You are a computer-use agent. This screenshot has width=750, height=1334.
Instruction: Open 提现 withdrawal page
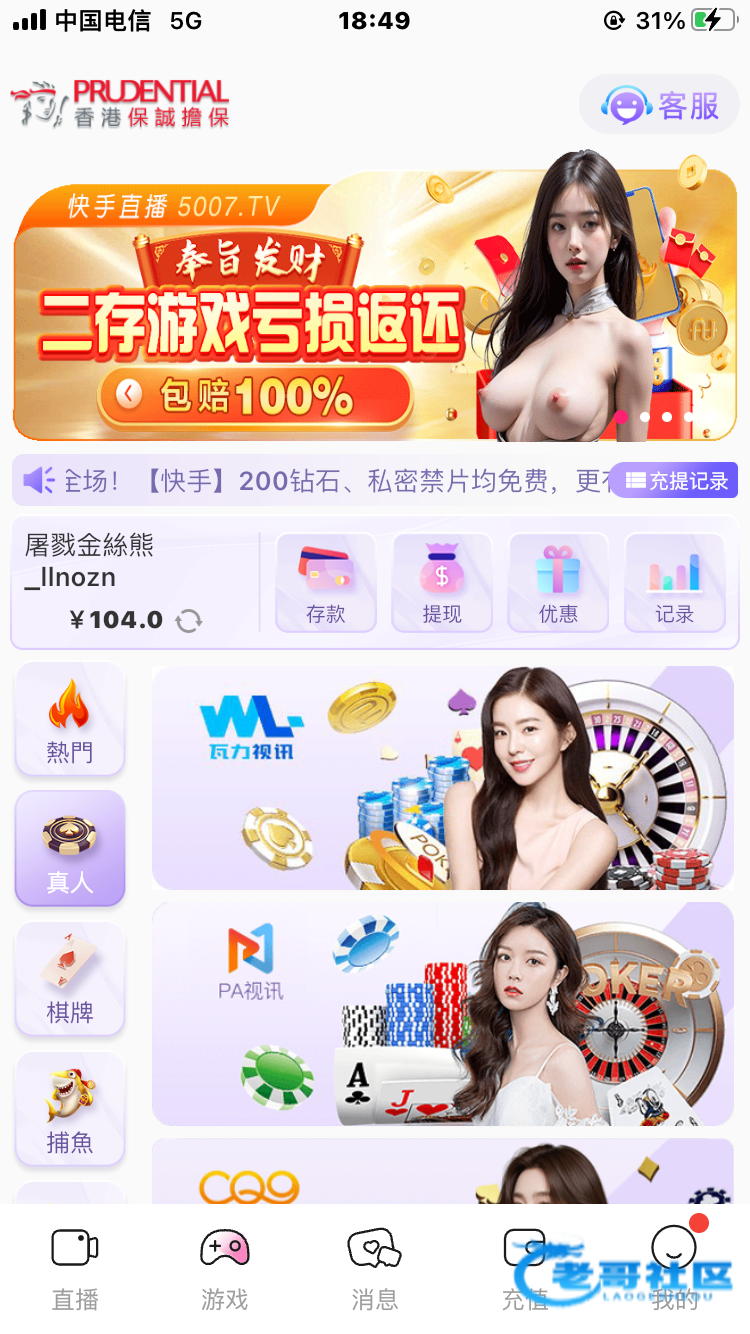(x=442, y=583)
